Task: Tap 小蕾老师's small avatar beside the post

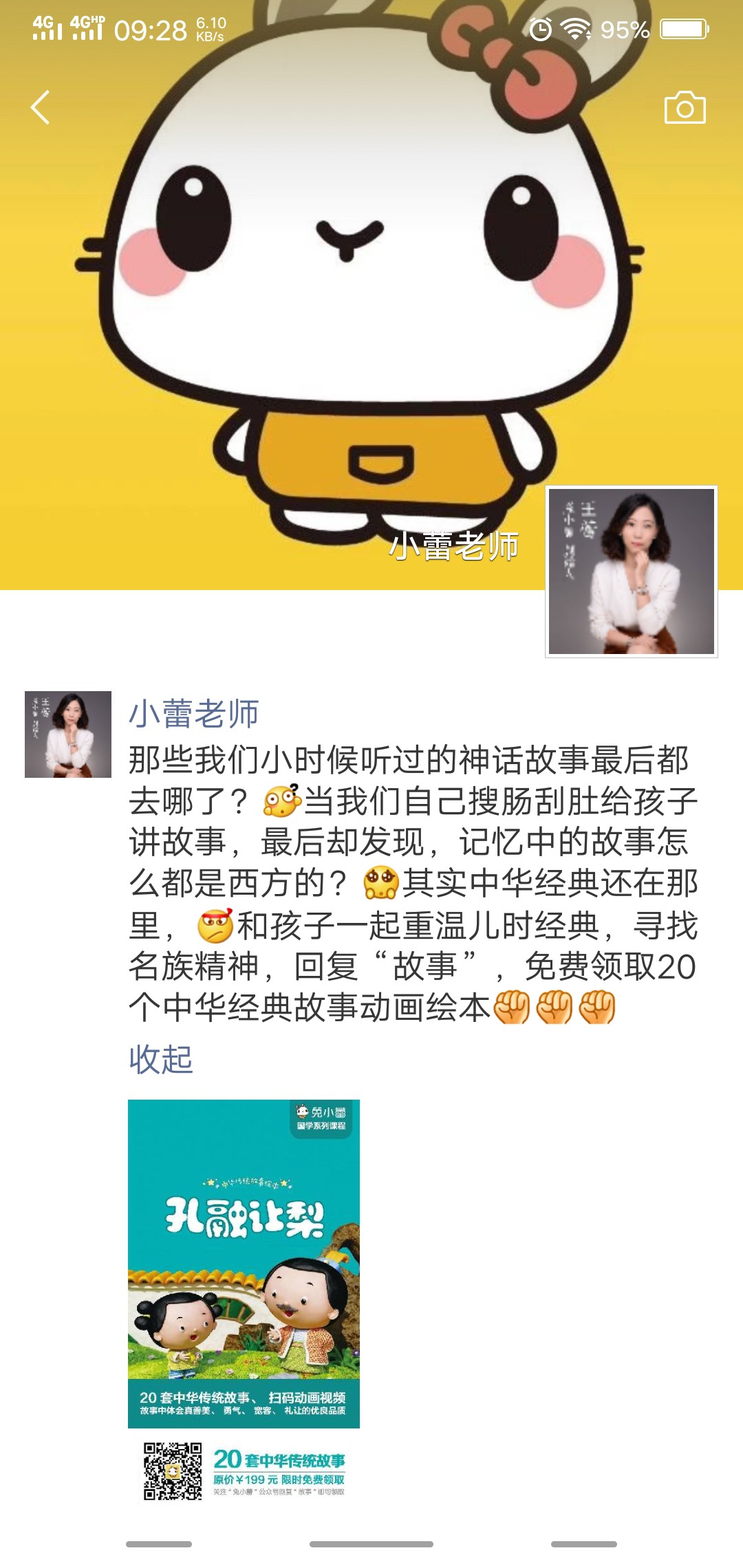Action: coord(68,734)
